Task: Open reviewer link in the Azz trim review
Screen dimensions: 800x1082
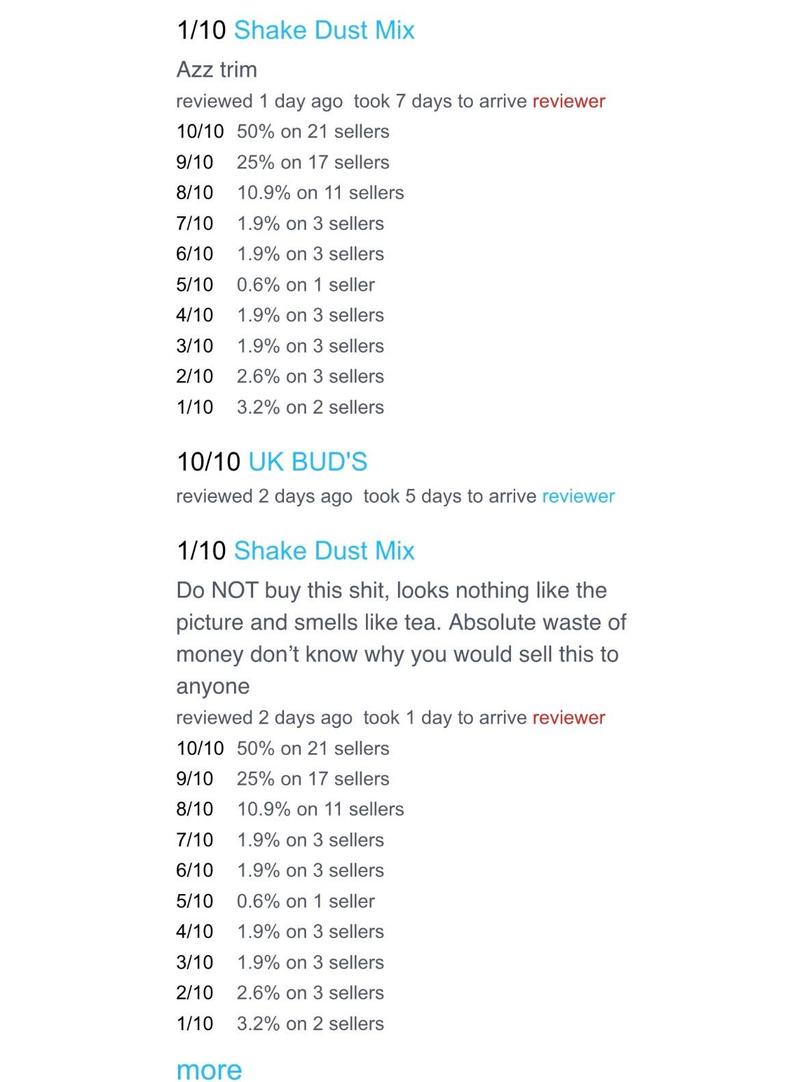Action: point(568,101)
